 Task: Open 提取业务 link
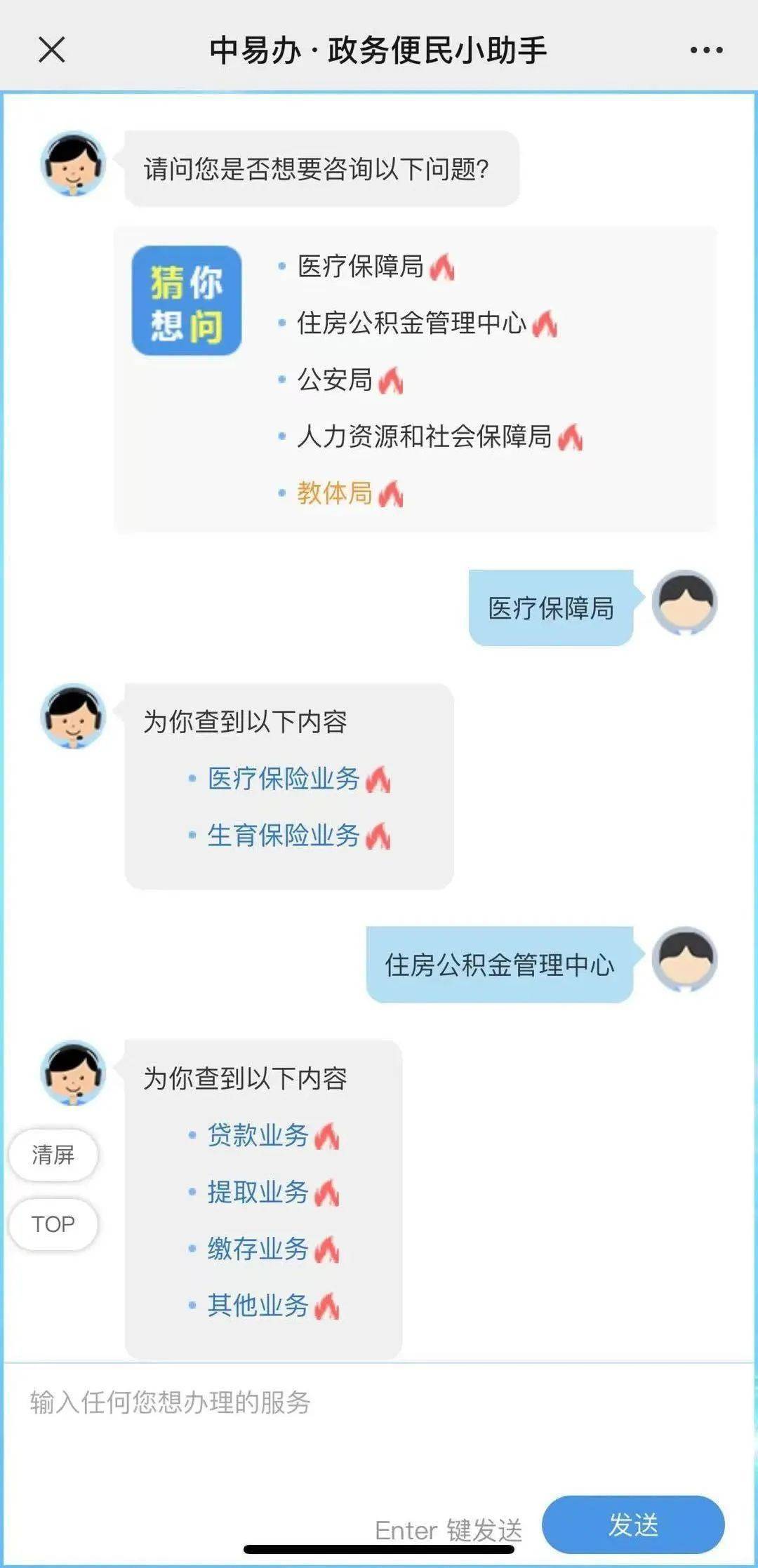(258, 1192)
